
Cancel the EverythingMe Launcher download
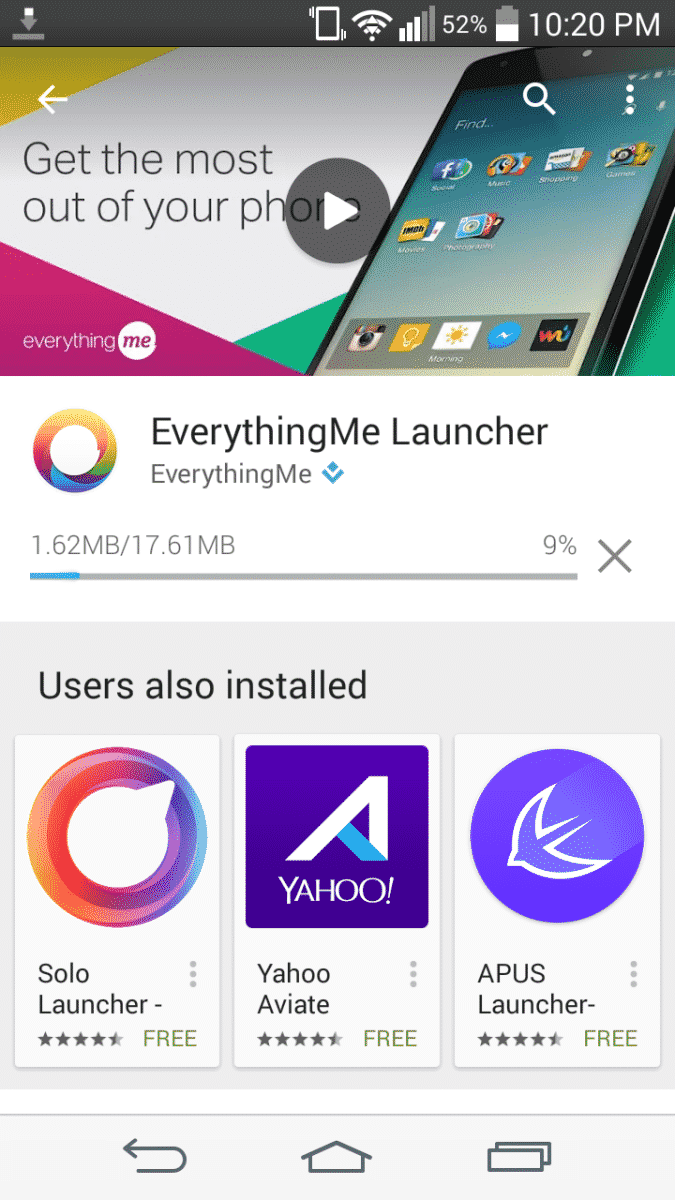[x=614, y=556]
